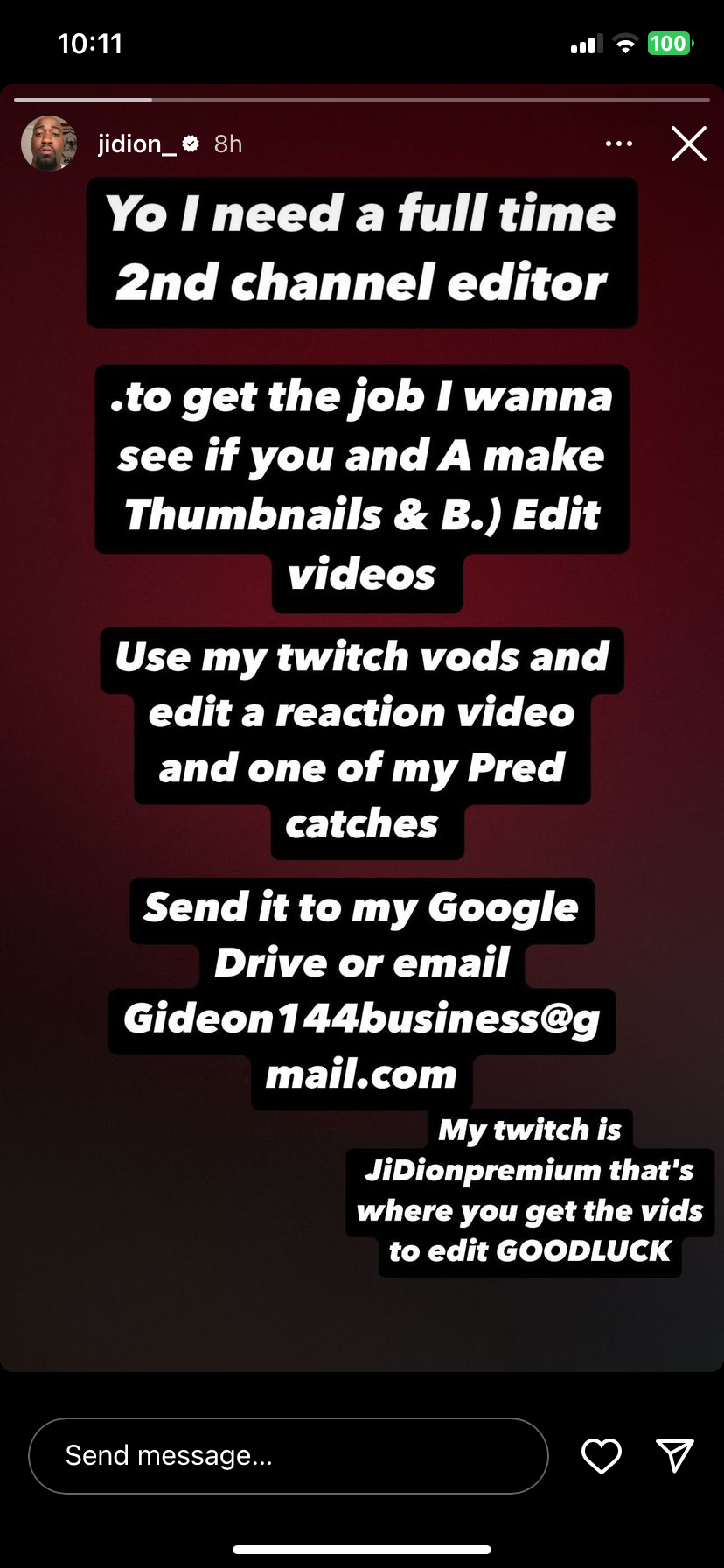Tap the 8h timestamp for story details

pos(226,143)
